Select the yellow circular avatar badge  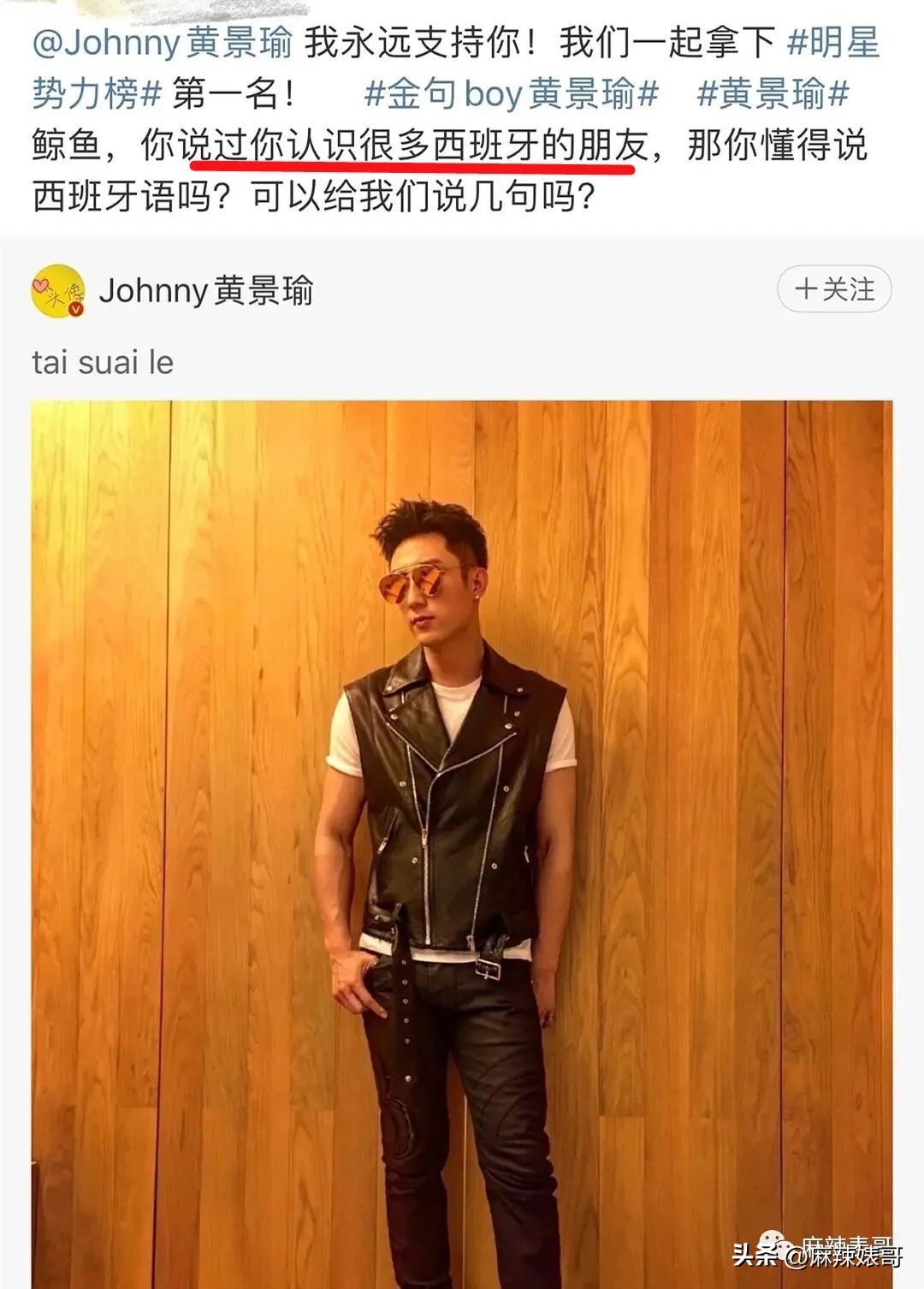[62, 291]
